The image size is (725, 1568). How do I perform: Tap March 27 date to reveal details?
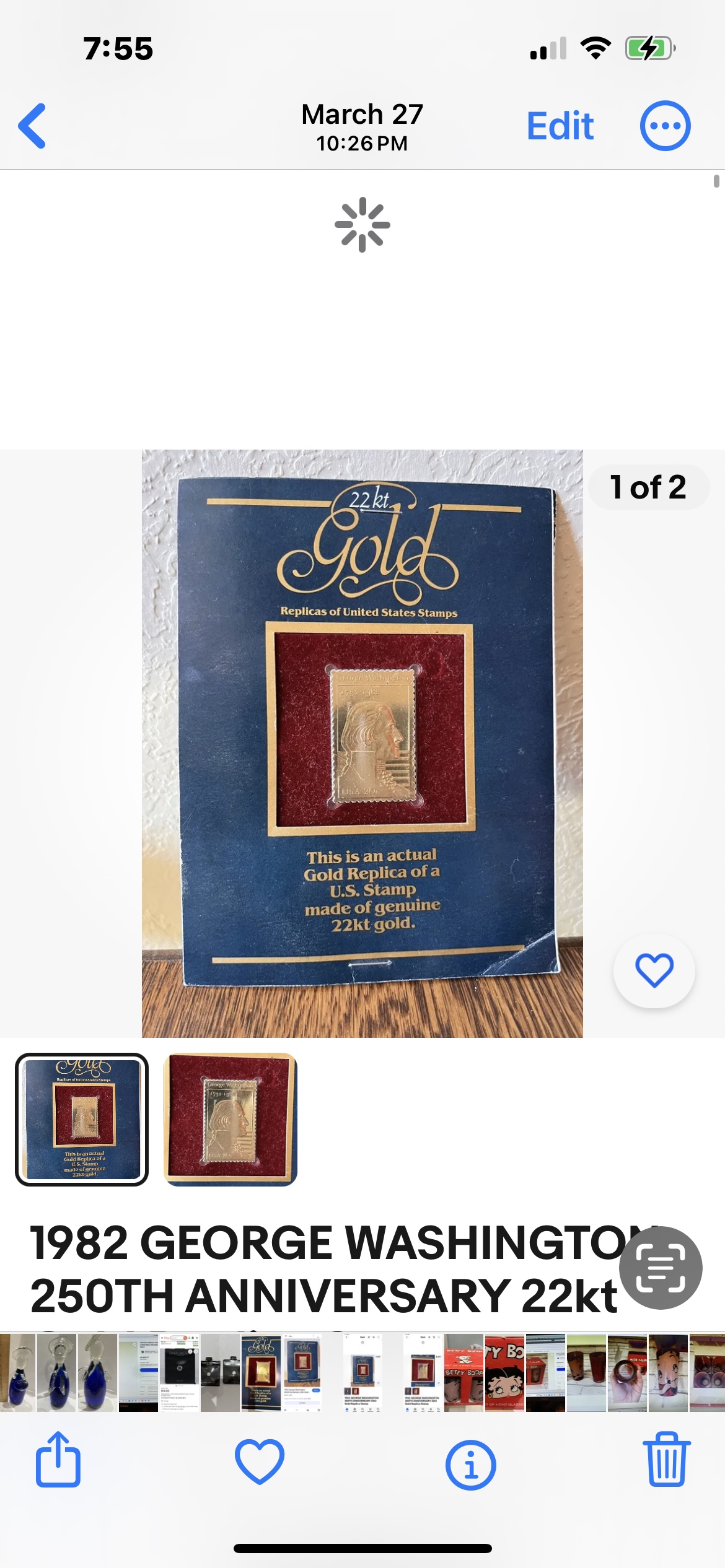point(362,114)
